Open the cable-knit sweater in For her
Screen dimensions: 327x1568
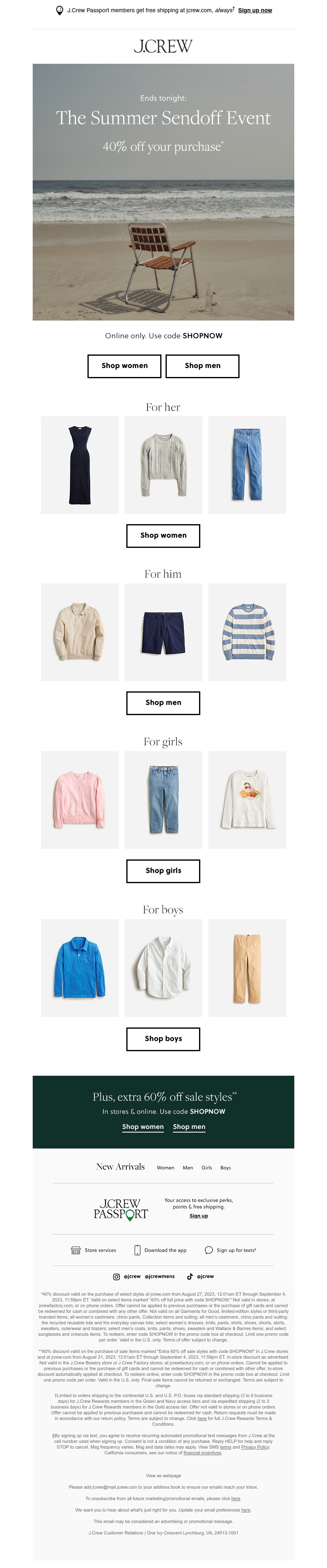(x=163, y=465)
